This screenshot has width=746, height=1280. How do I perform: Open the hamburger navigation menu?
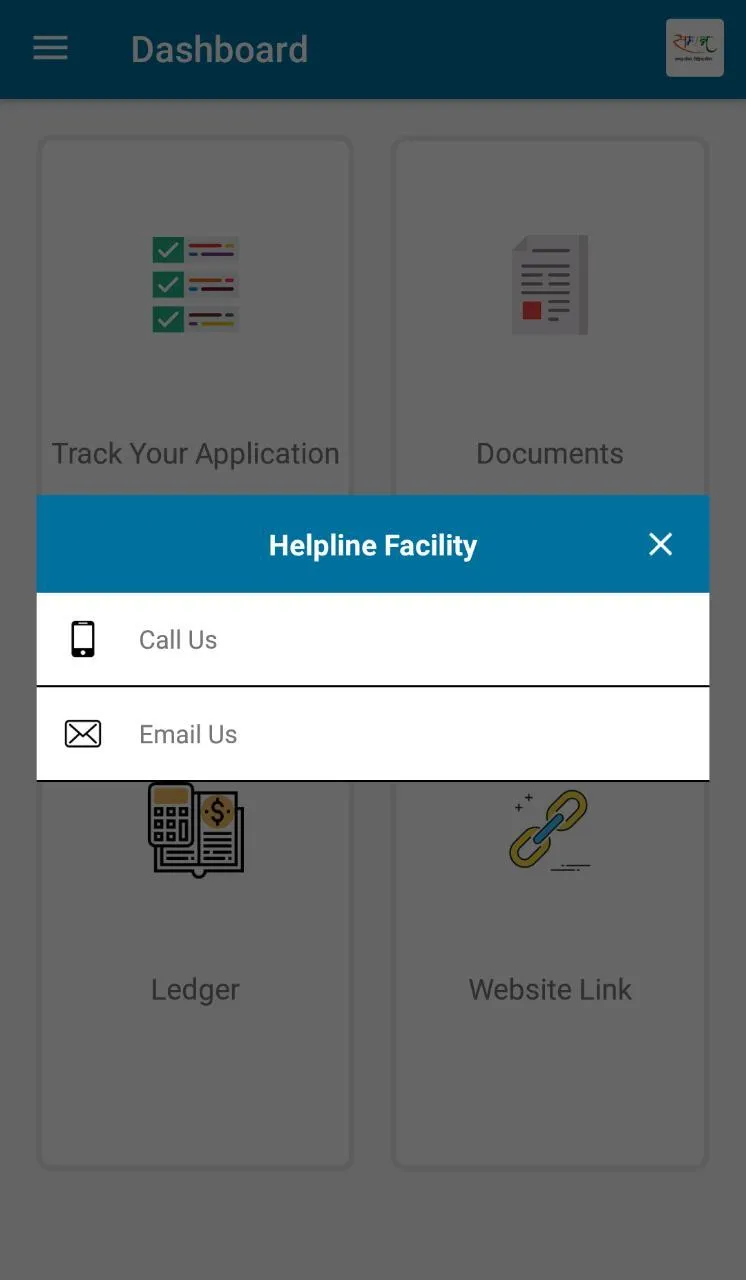pyautogui.click(x=50, y=48)
